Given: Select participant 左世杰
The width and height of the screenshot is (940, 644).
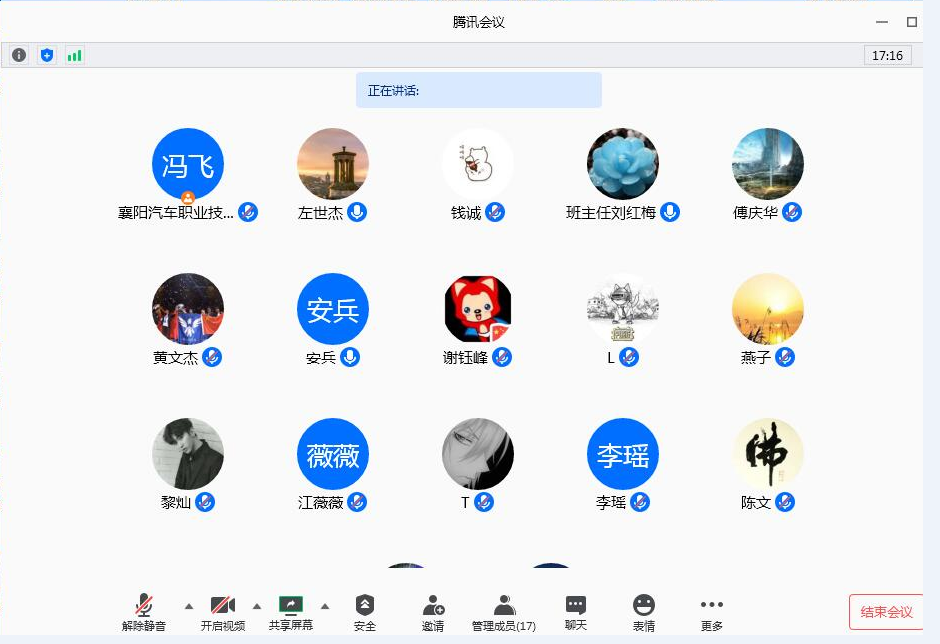Looking at the screenshot, I should 333,164.
